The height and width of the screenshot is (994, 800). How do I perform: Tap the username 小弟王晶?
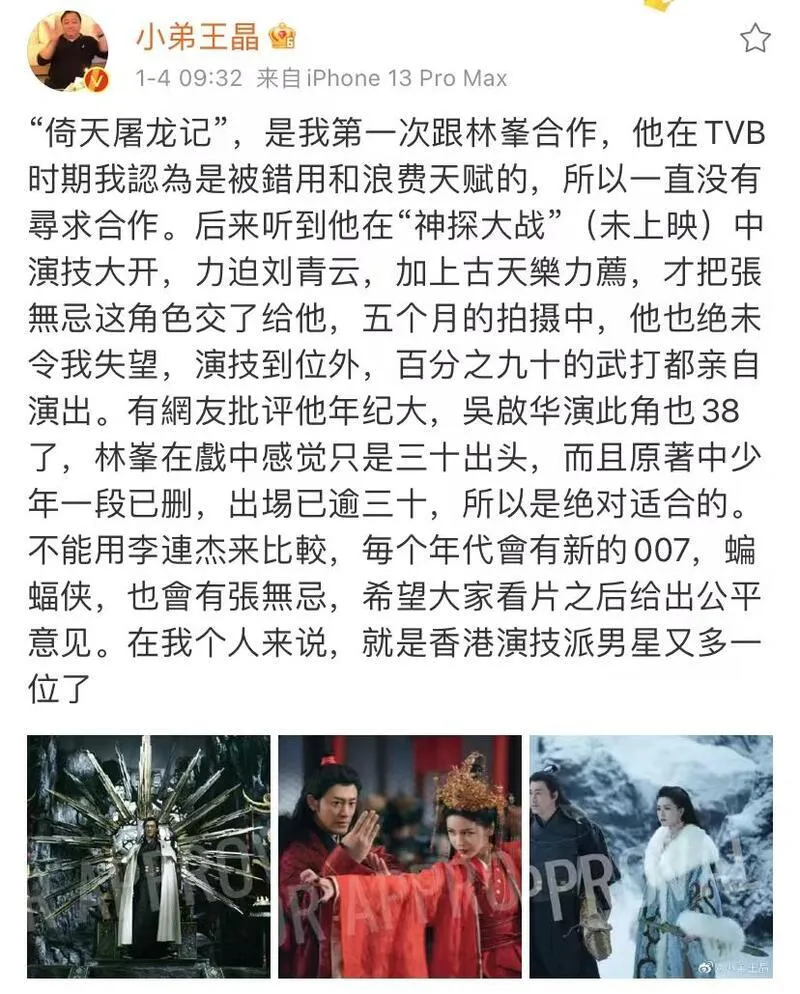[x=196, y=37]
